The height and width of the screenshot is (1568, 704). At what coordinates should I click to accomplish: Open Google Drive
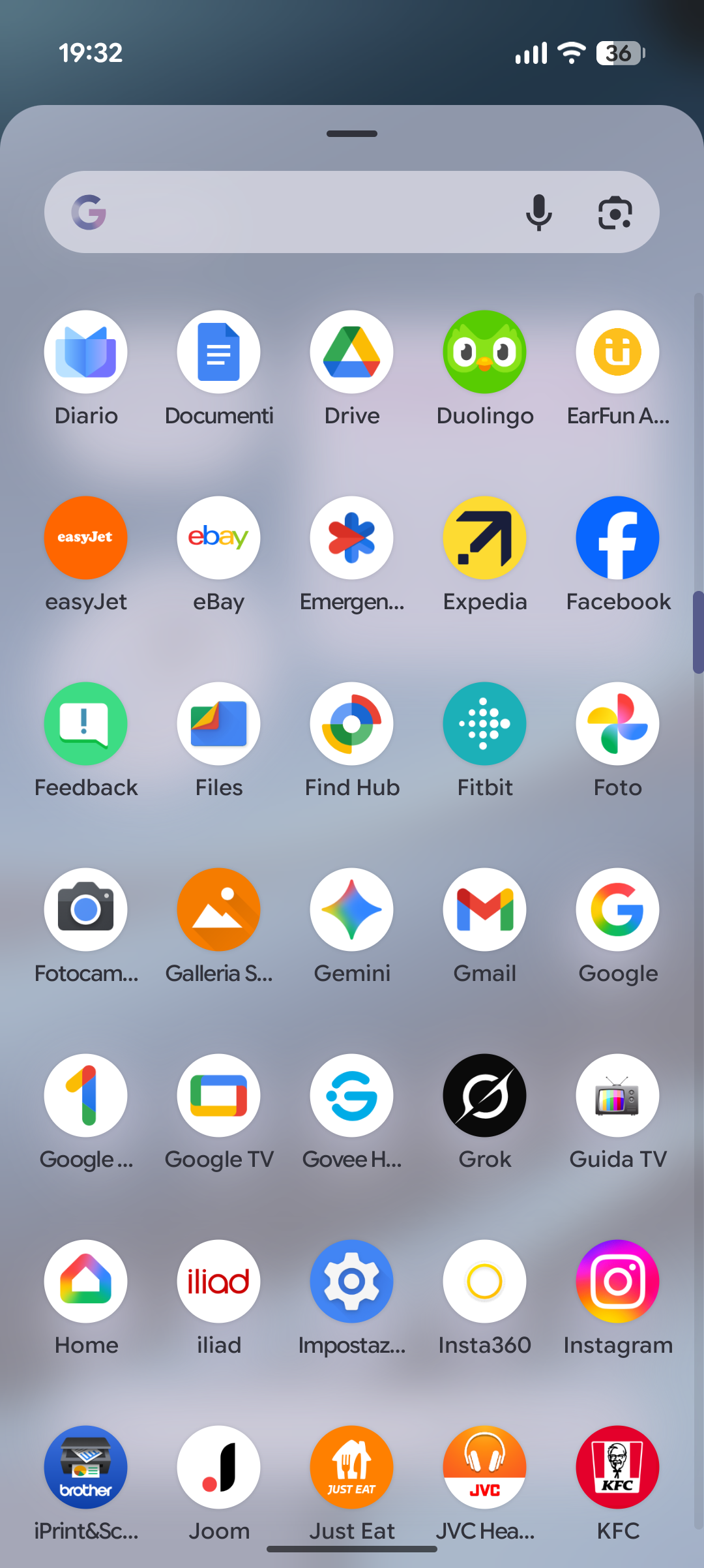pyautogui.click(x=351, y=352)
